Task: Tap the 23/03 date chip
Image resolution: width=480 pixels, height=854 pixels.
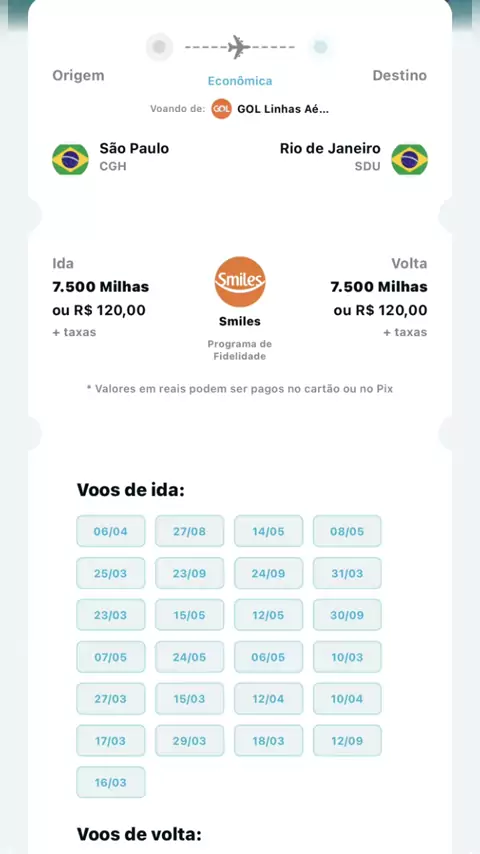Action: [x=111, y=615]
